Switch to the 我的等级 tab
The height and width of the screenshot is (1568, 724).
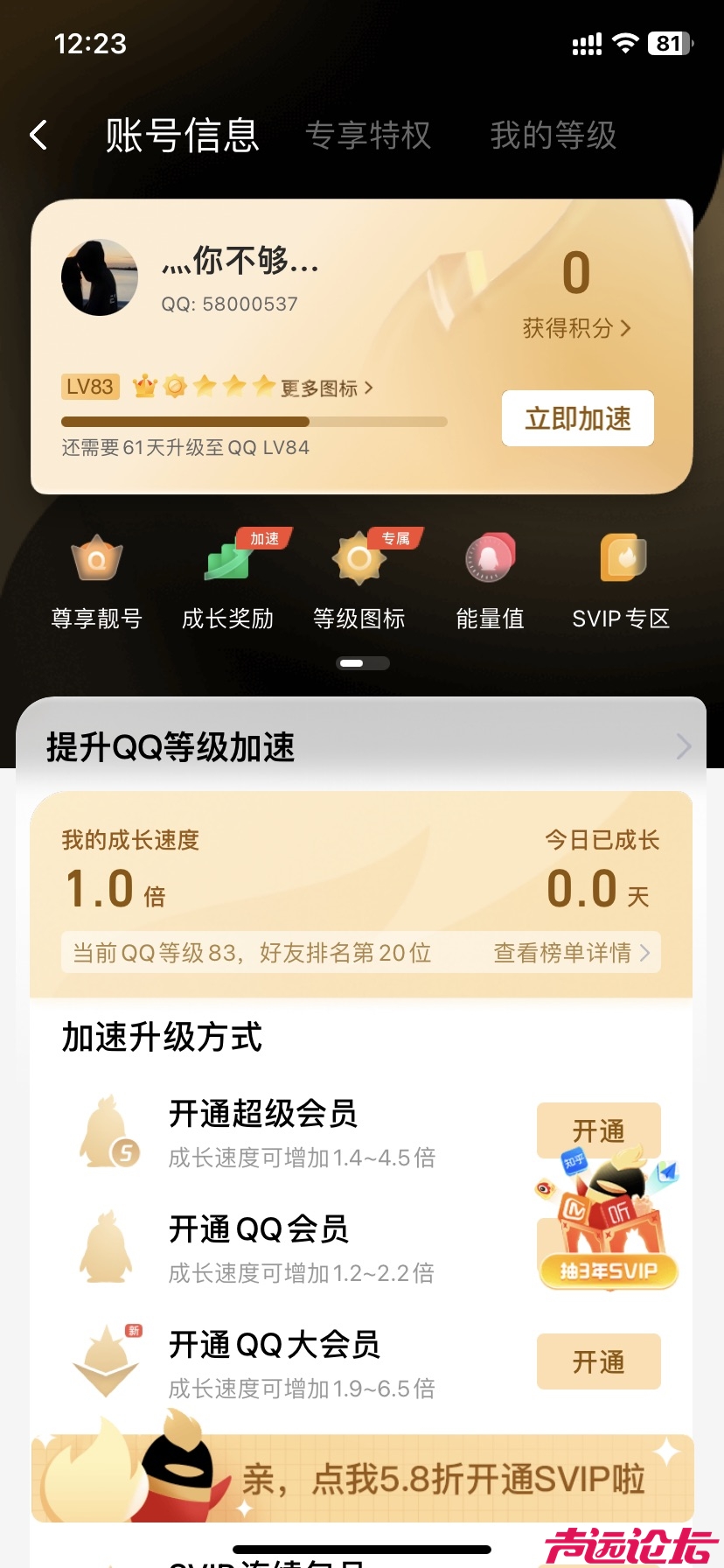tap(553, 136)
